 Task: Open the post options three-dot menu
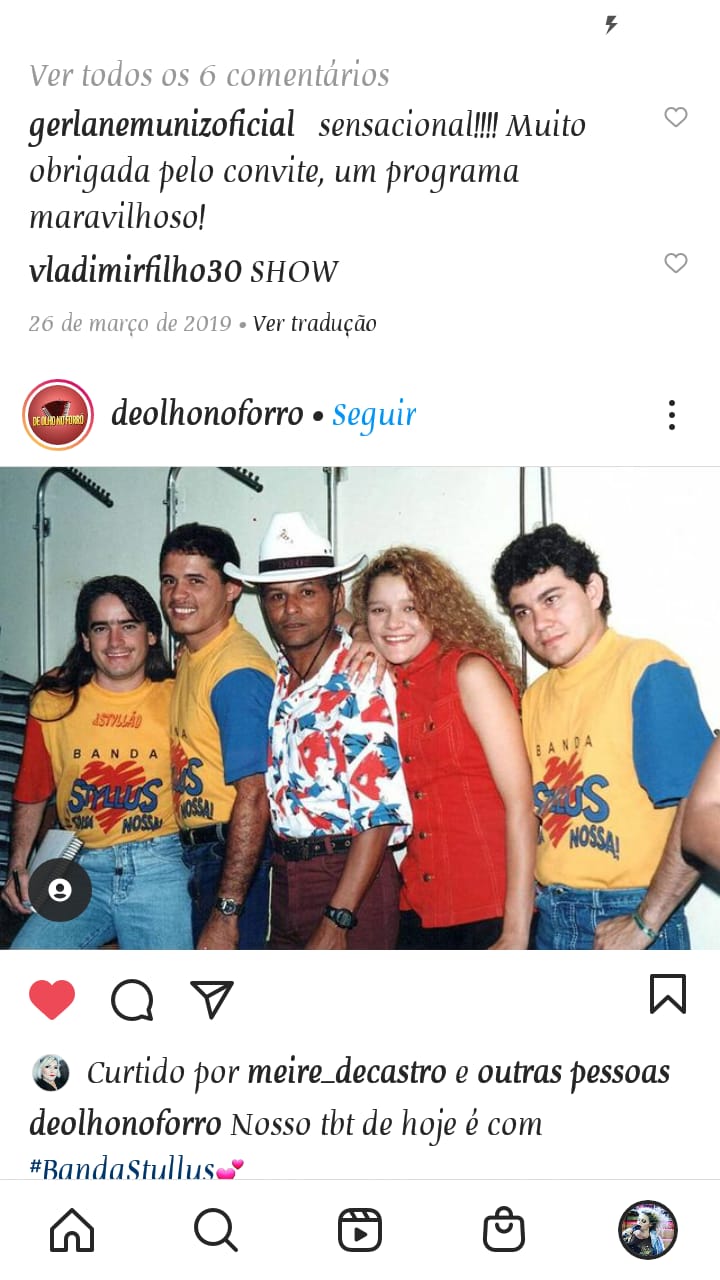(x=672, y=414)
